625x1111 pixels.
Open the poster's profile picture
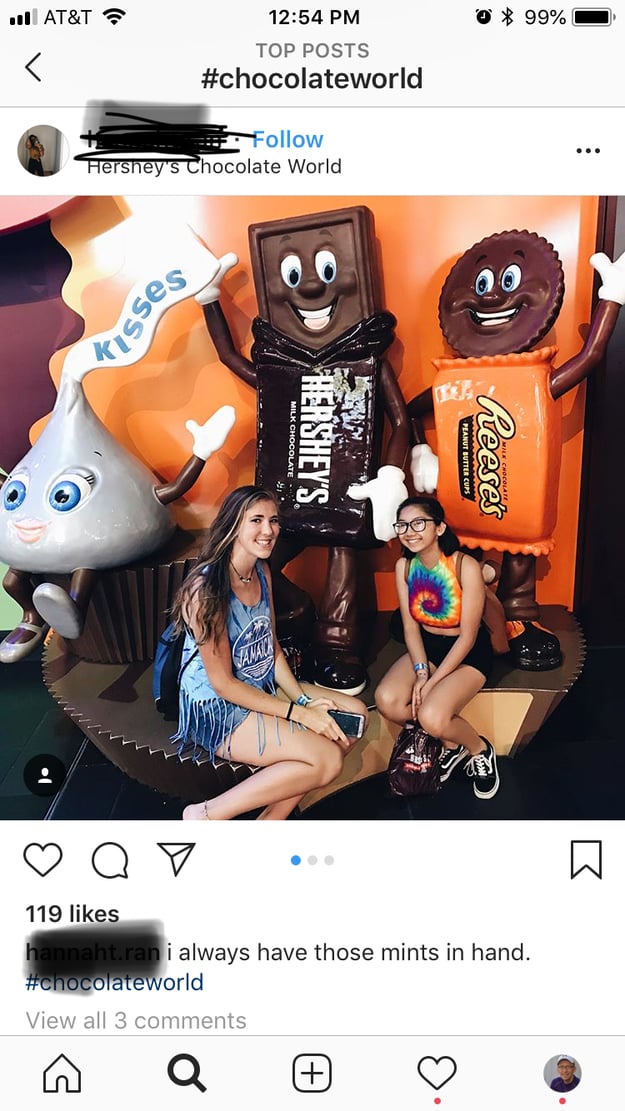click(x=42, y=151)
